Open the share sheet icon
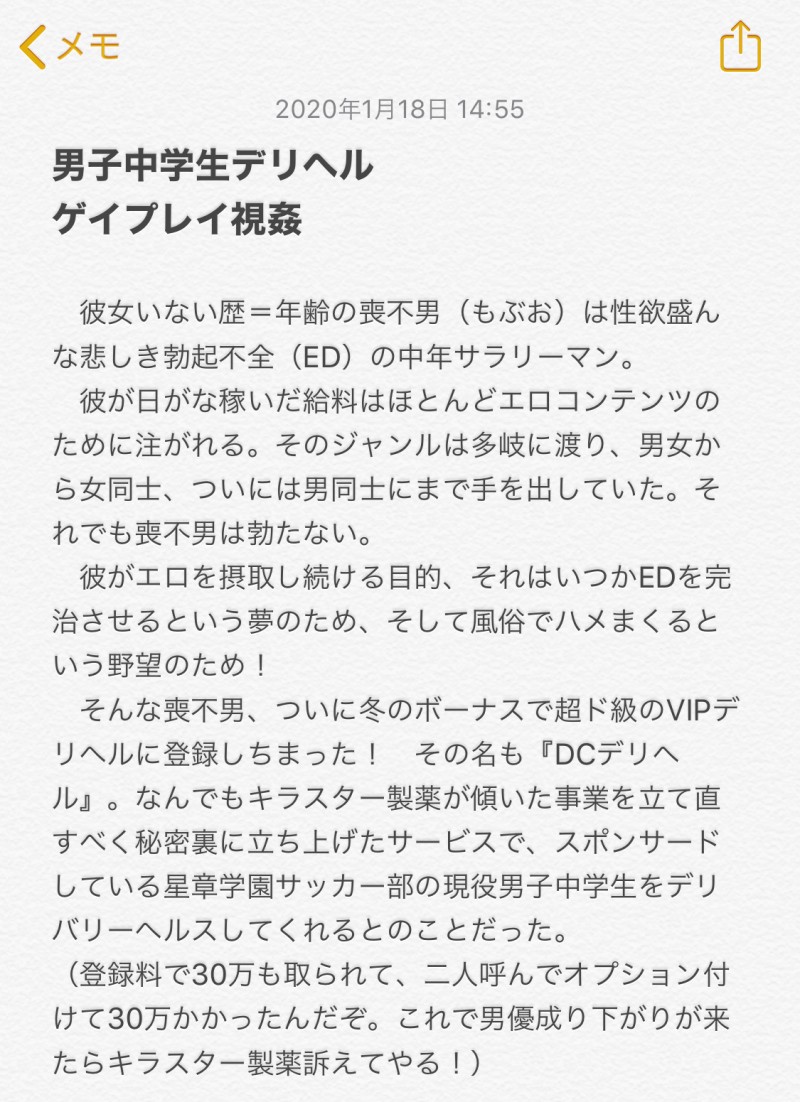 740,46
